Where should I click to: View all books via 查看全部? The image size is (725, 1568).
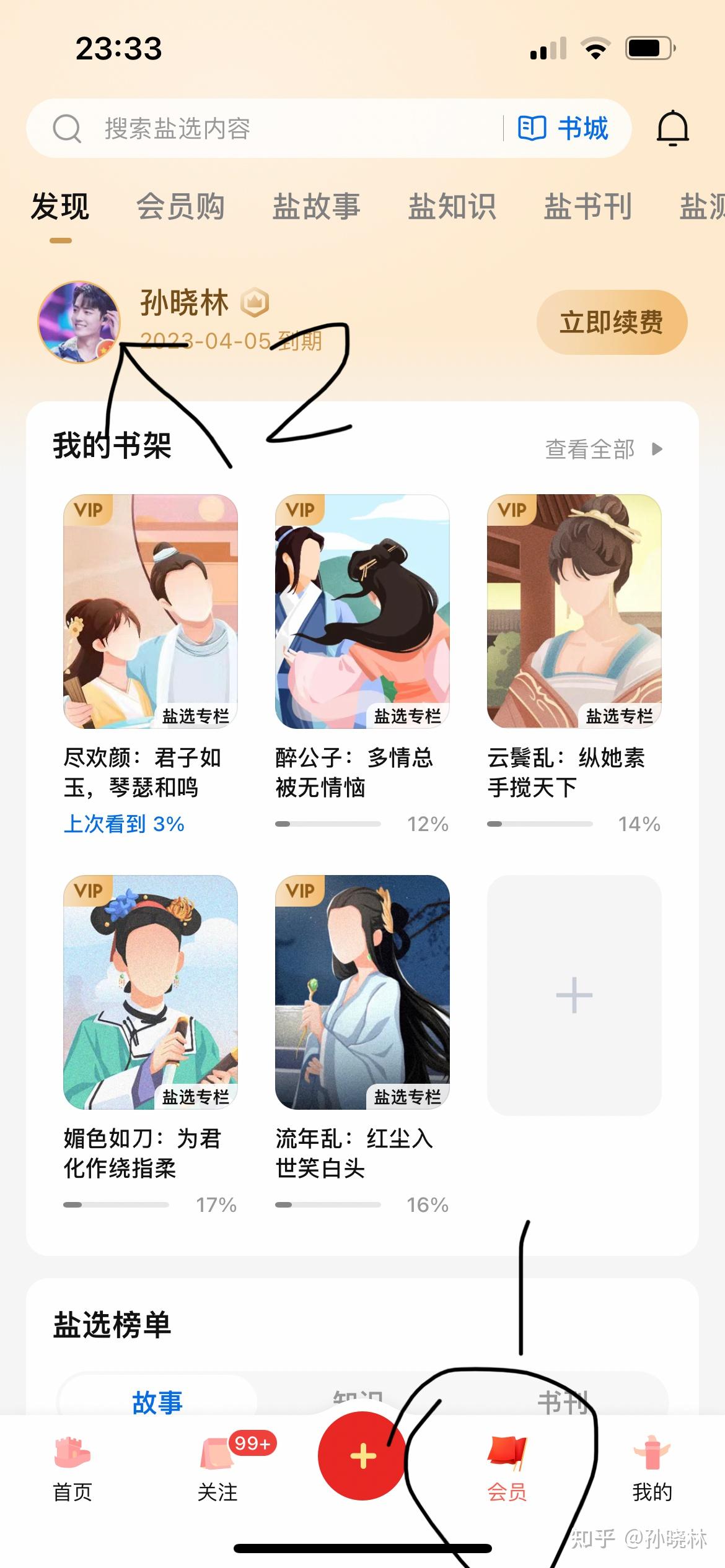point(604,449)
